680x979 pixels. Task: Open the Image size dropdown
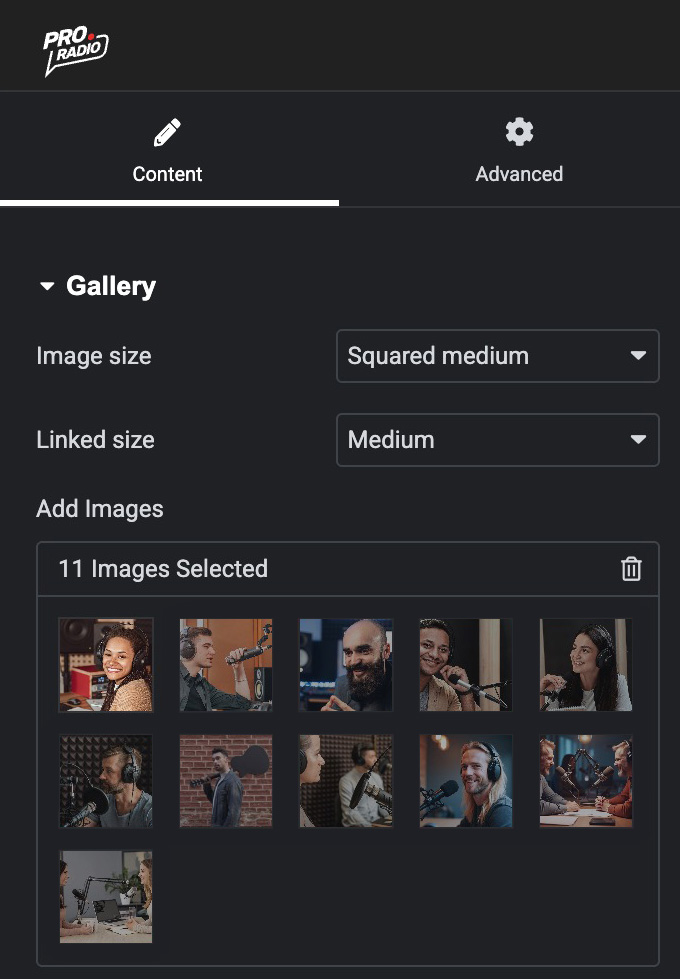497,356
